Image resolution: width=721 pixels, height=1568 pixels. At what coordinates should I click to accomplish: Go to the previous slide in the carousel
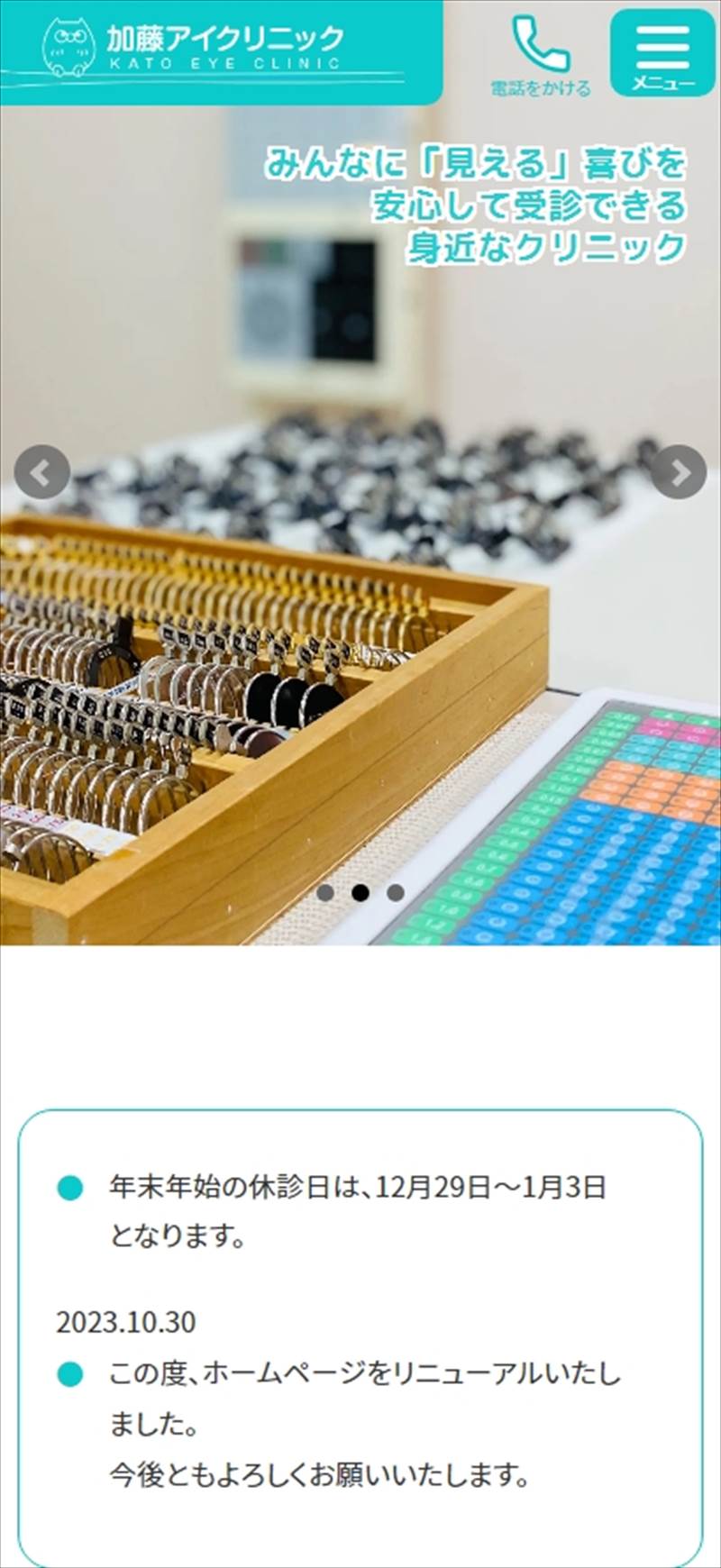tap(41, 471)
